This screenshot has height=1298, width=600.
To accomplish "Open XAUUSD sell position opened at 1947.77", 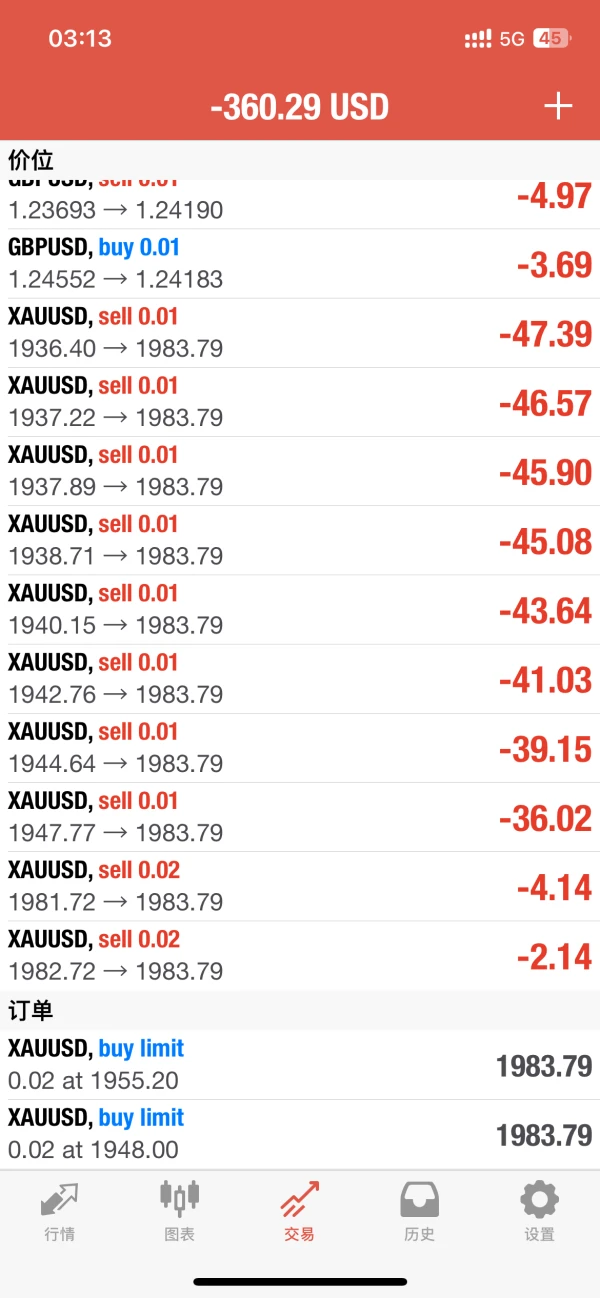I will (300, 817).
